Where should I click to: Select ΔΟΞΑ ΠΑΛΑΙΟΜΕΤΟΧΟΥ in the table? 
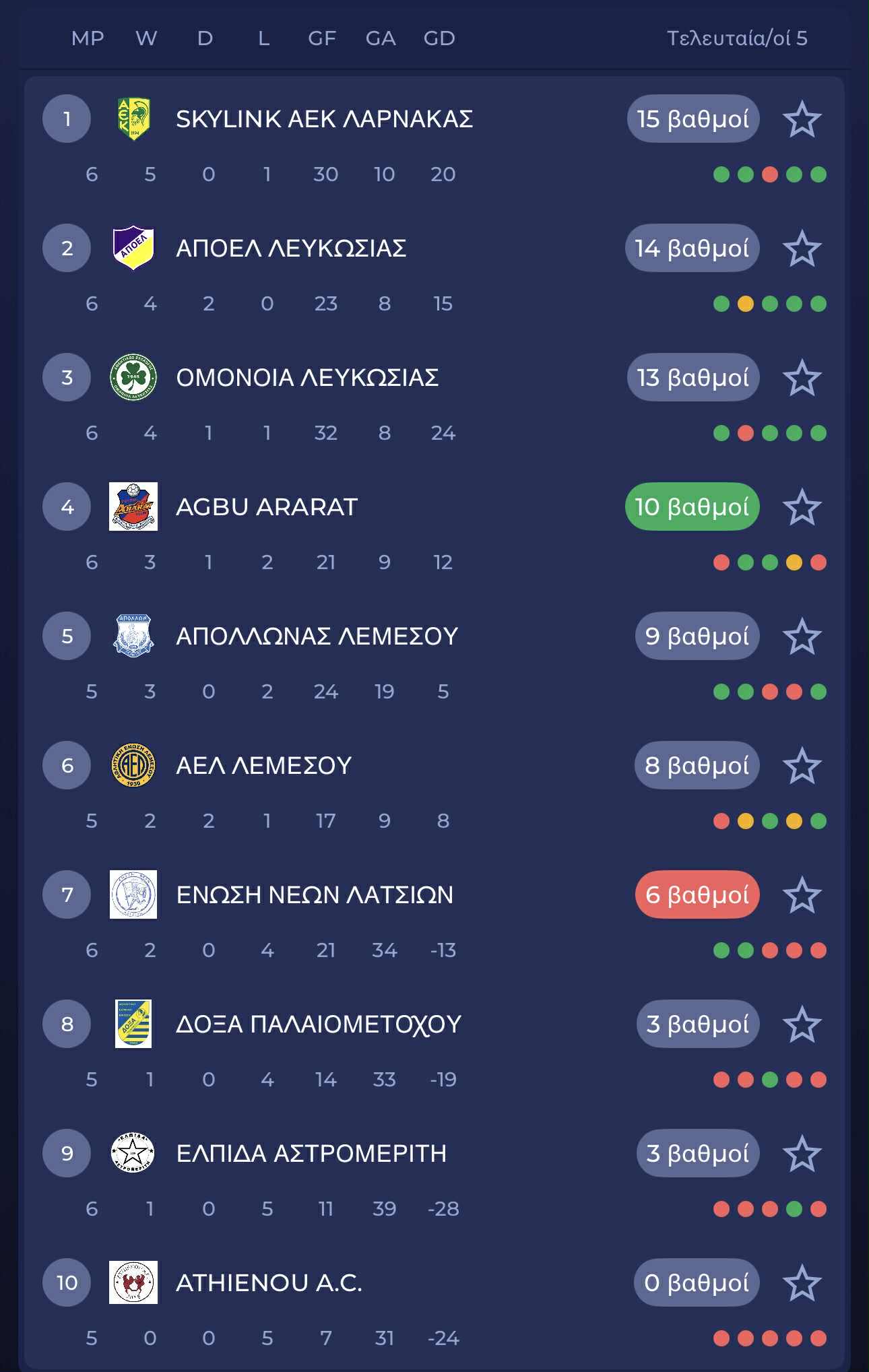pos(318,1024)
